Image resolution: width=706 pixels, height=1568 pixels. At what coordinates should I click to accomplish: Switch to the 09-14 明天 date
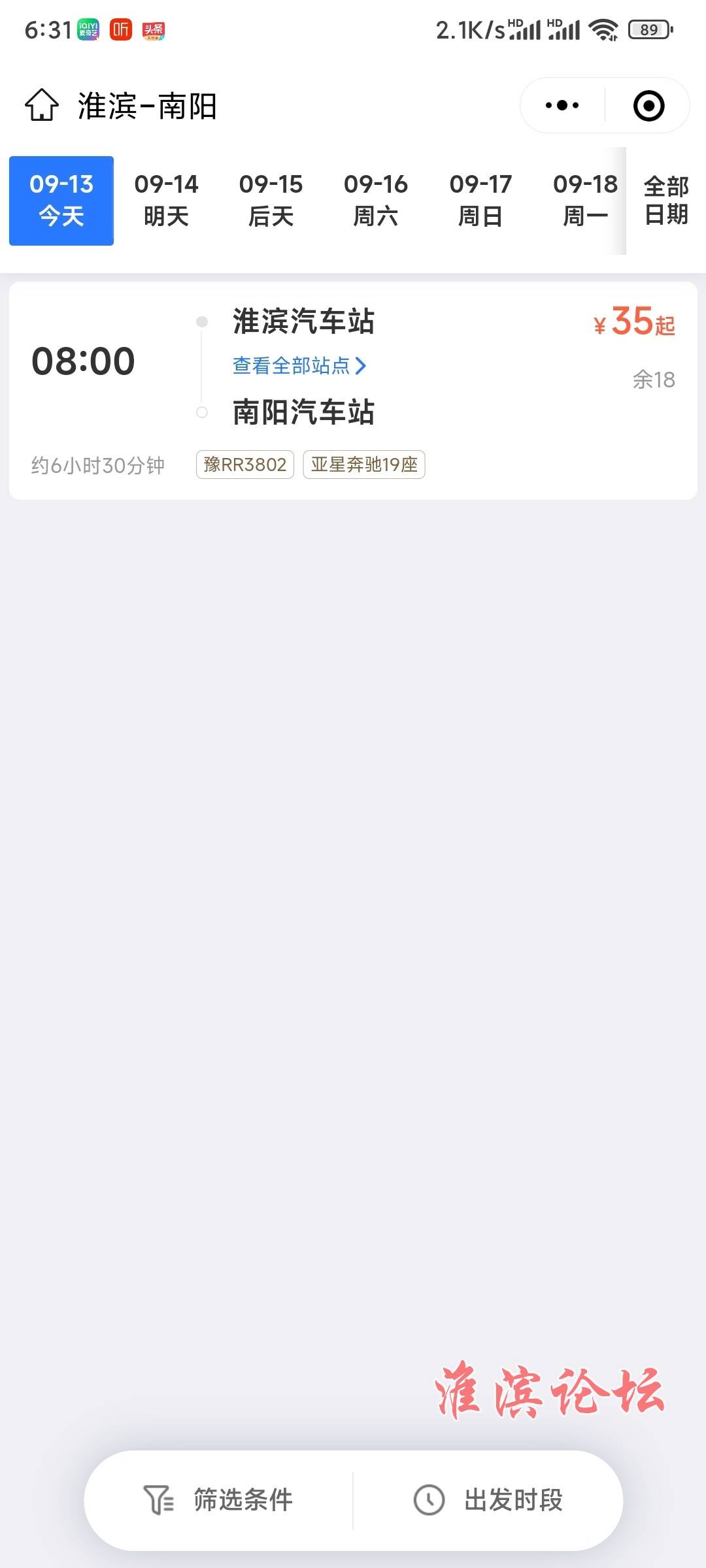tap(166, 201)
